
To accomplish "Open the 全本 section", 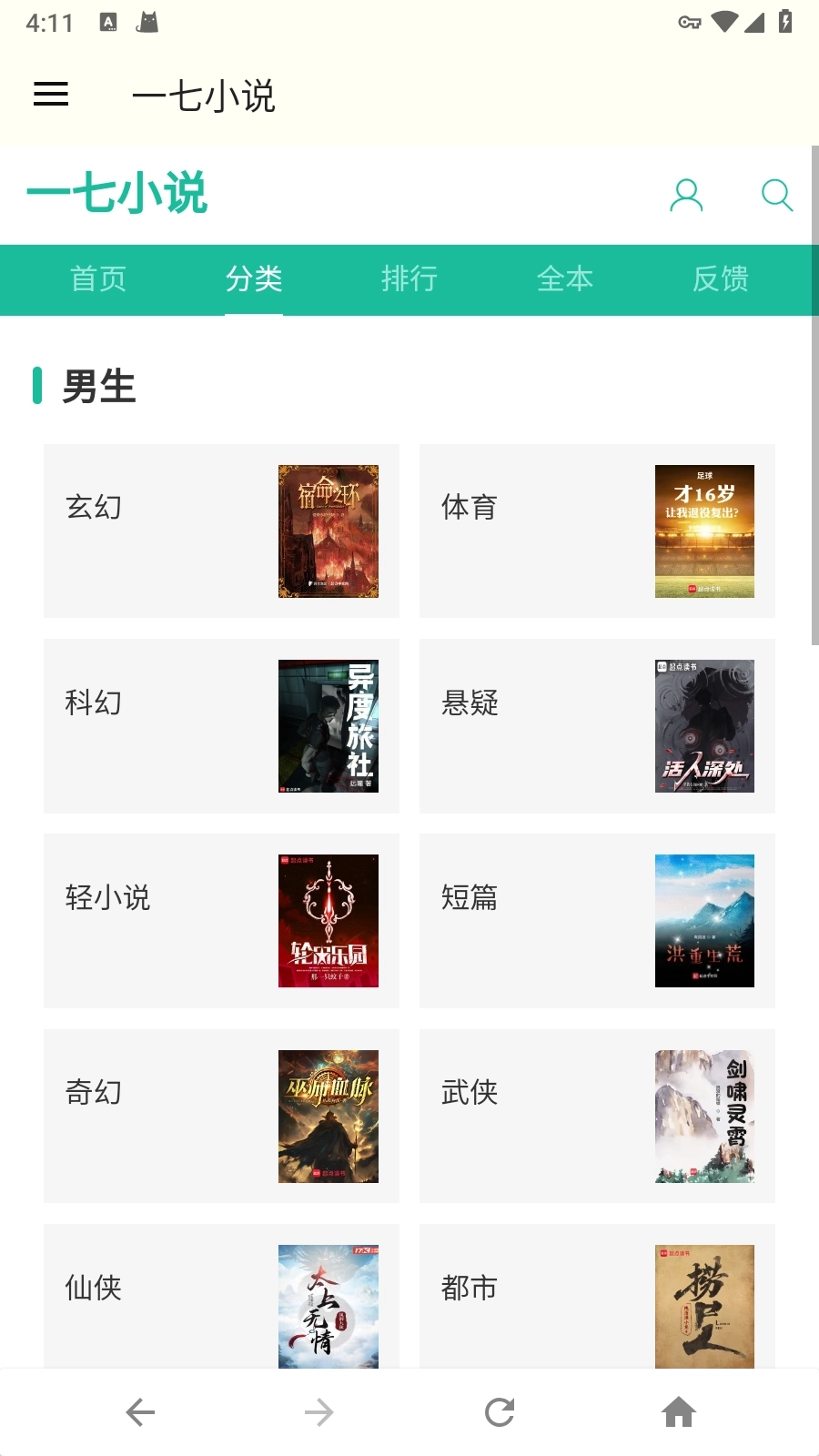I will tap(565, 279).
